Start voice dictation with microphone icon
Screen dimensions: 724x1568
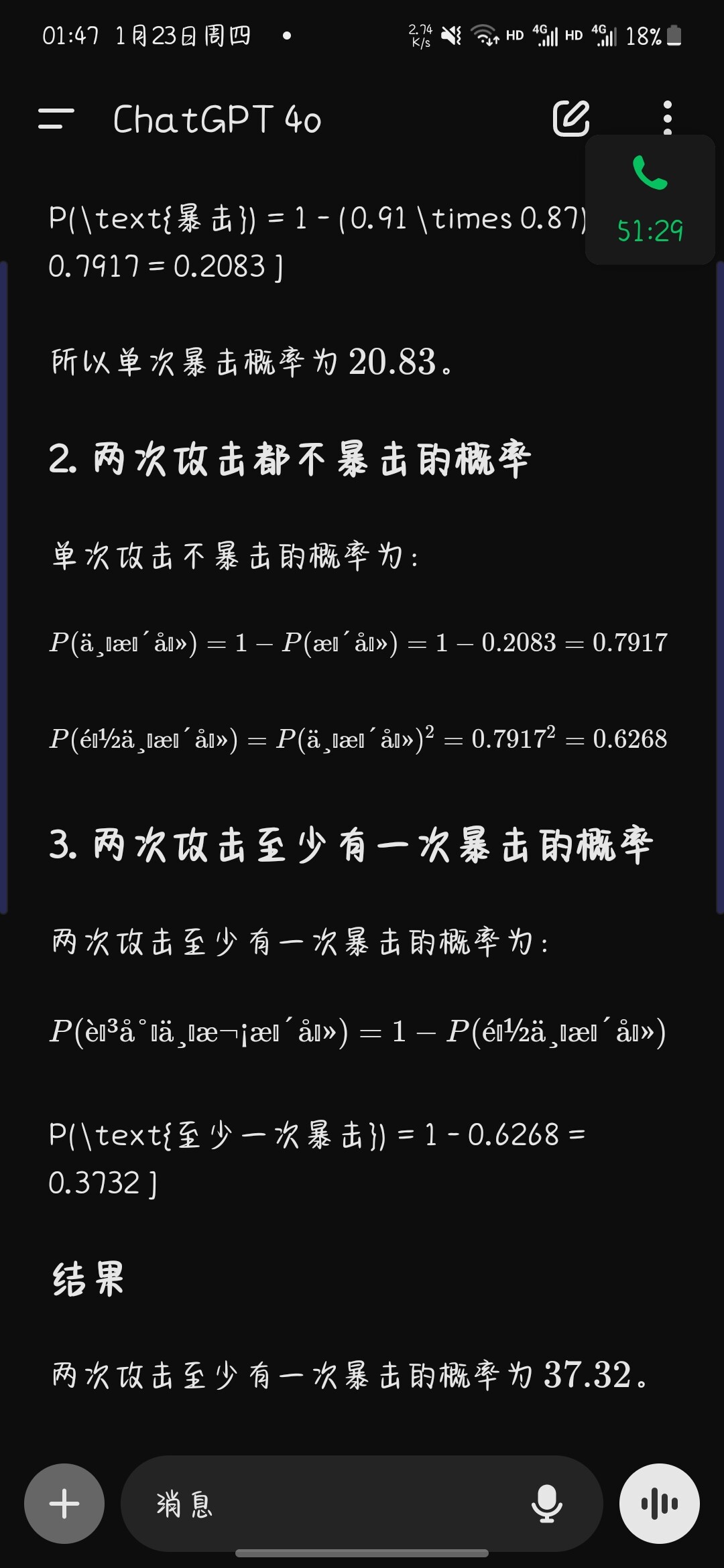[x=546, y=1504]
